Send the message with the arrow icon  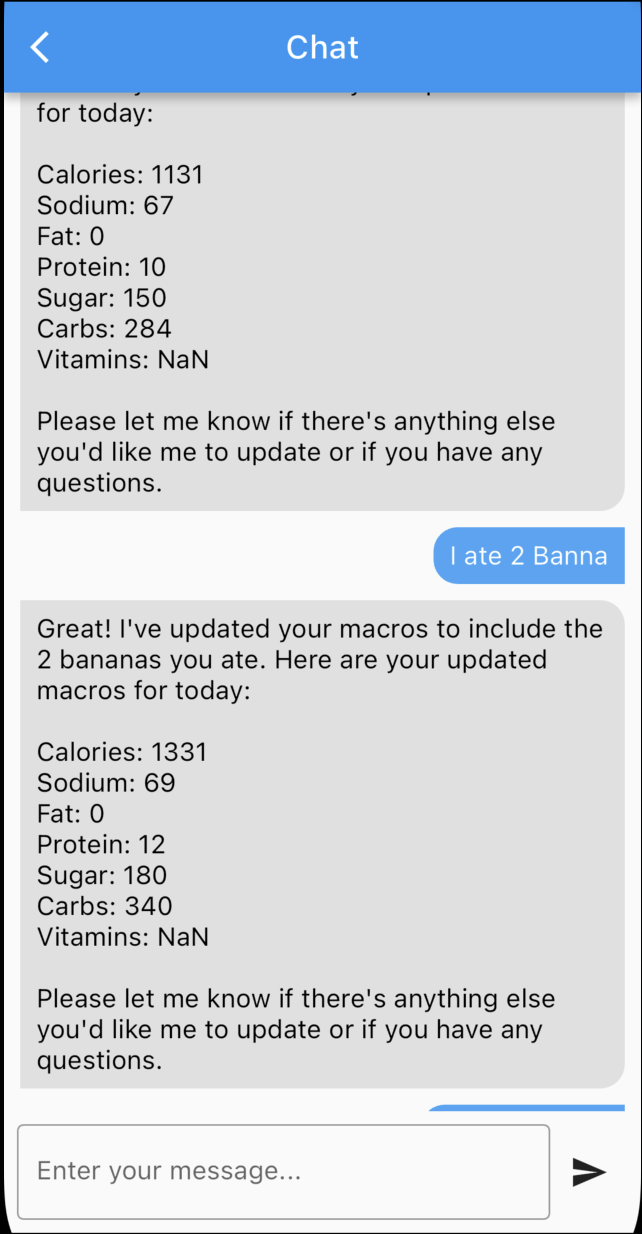coord(589,1172)
